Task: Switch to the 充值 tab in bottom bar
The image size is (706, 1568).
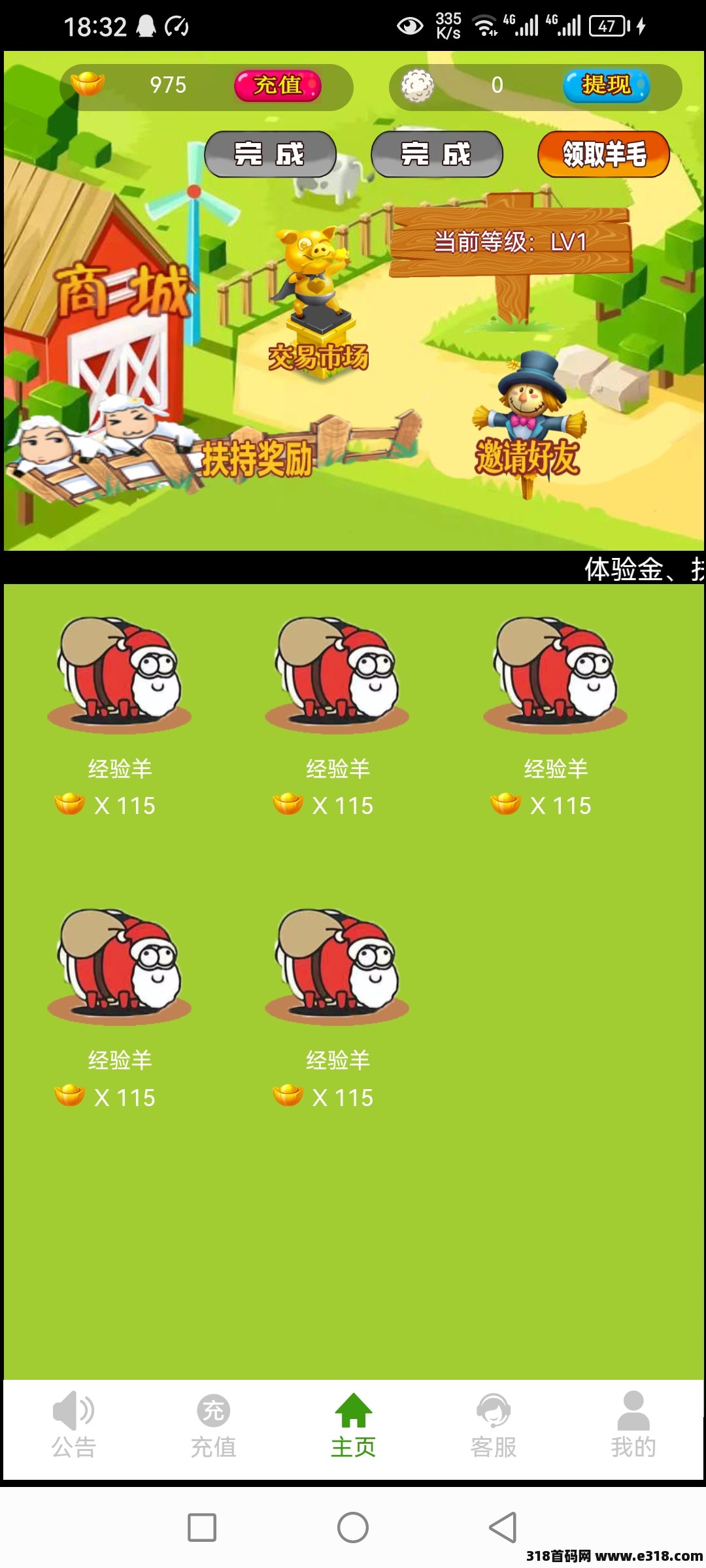Action: [x=213, y=1426]
